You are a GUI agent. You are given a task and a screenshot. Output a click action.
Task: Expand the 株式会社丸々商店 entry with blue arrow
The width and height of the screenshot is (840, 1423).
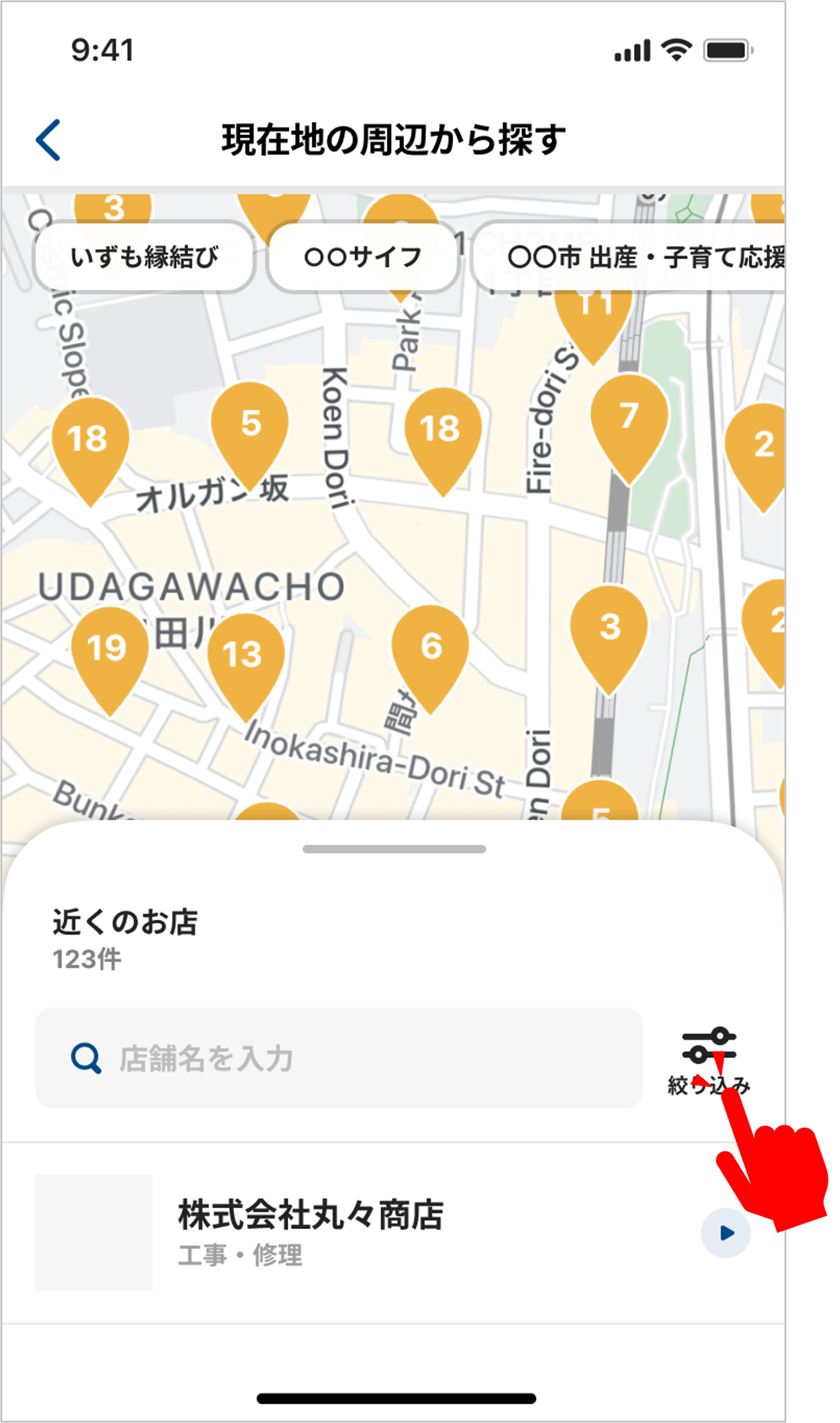point(725,1233)
